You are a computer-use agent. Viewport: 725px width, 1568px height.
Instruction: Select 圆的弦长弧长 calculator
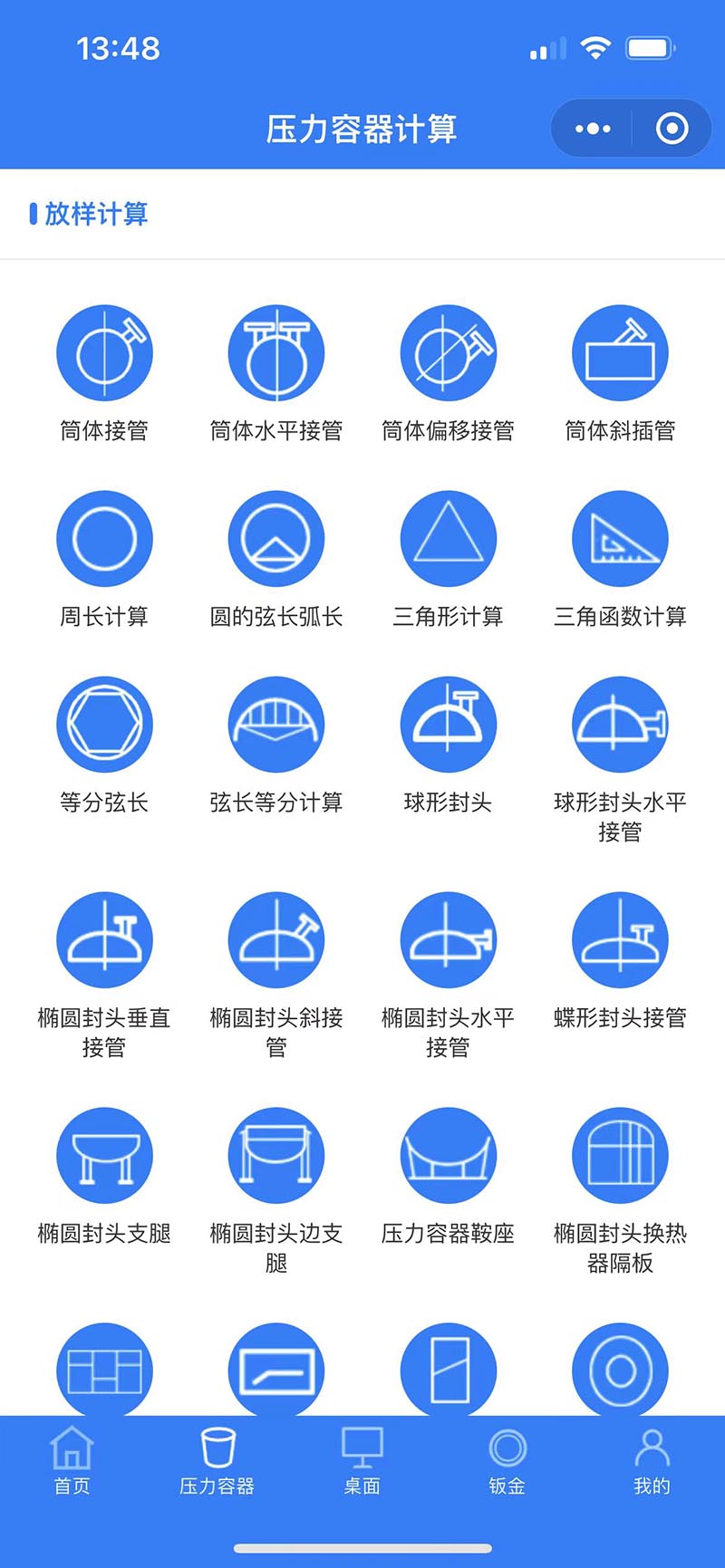pyautogui.click(x=276, y=538)
